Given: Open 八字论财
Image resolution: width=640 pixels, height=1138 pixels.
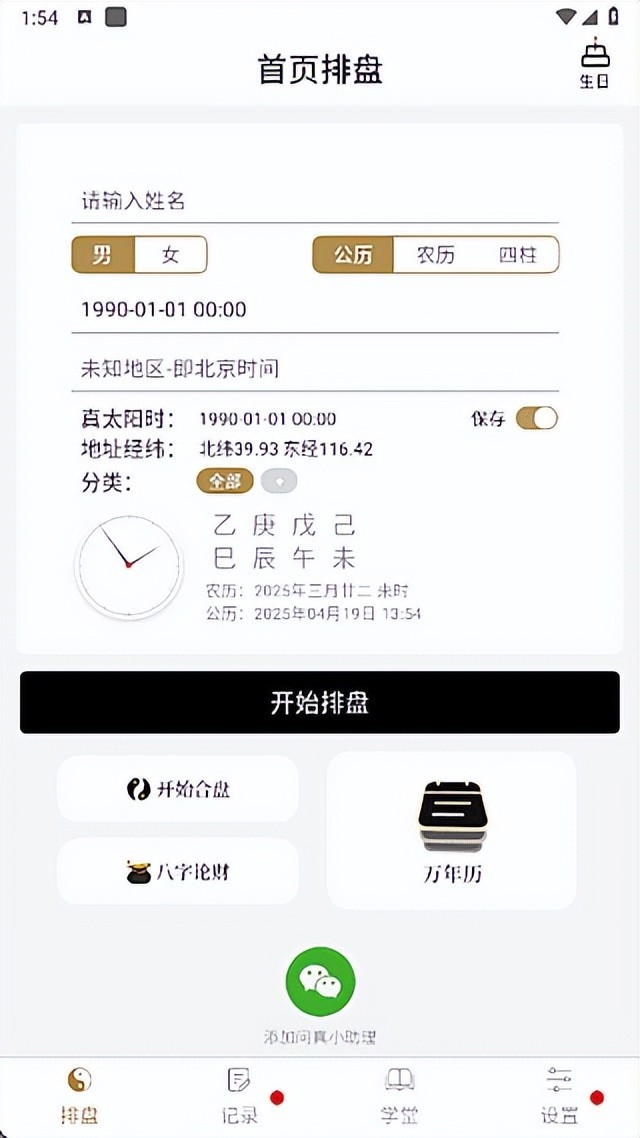Looking at the screenshot, I should (178, 872).
